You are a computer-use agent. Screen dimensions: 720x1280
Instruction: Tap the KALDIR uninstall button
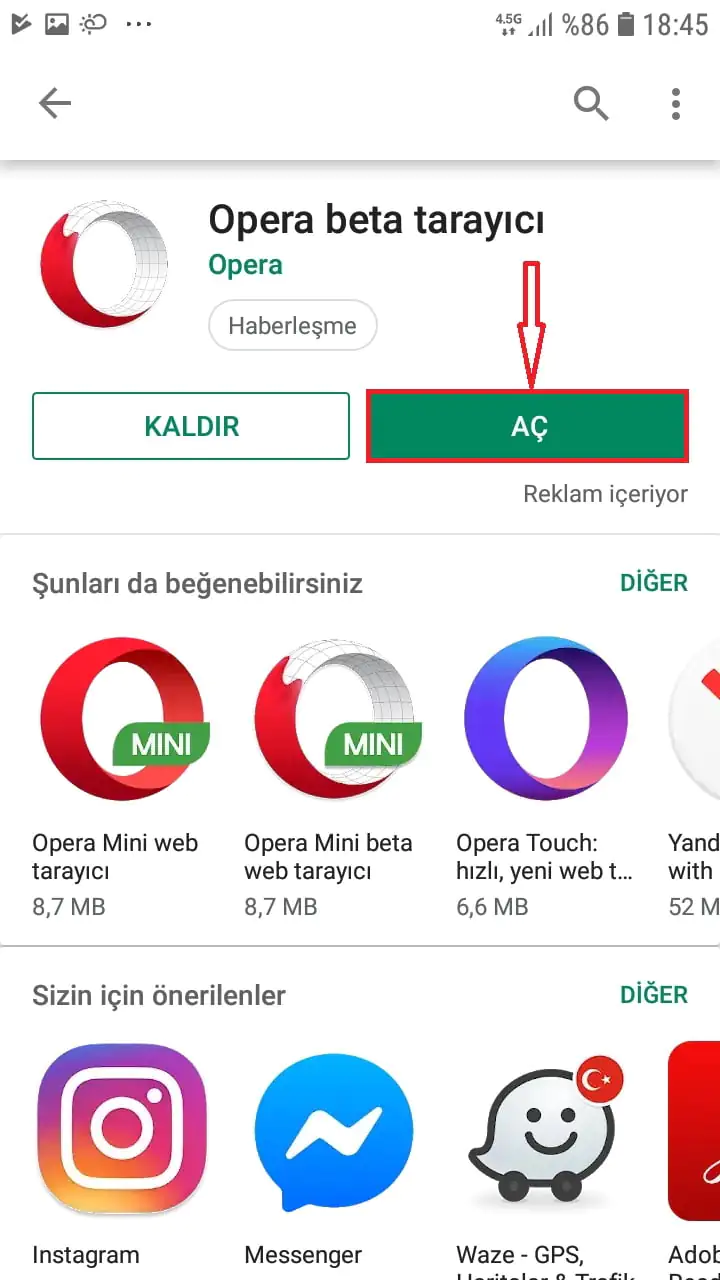point(191,426)
